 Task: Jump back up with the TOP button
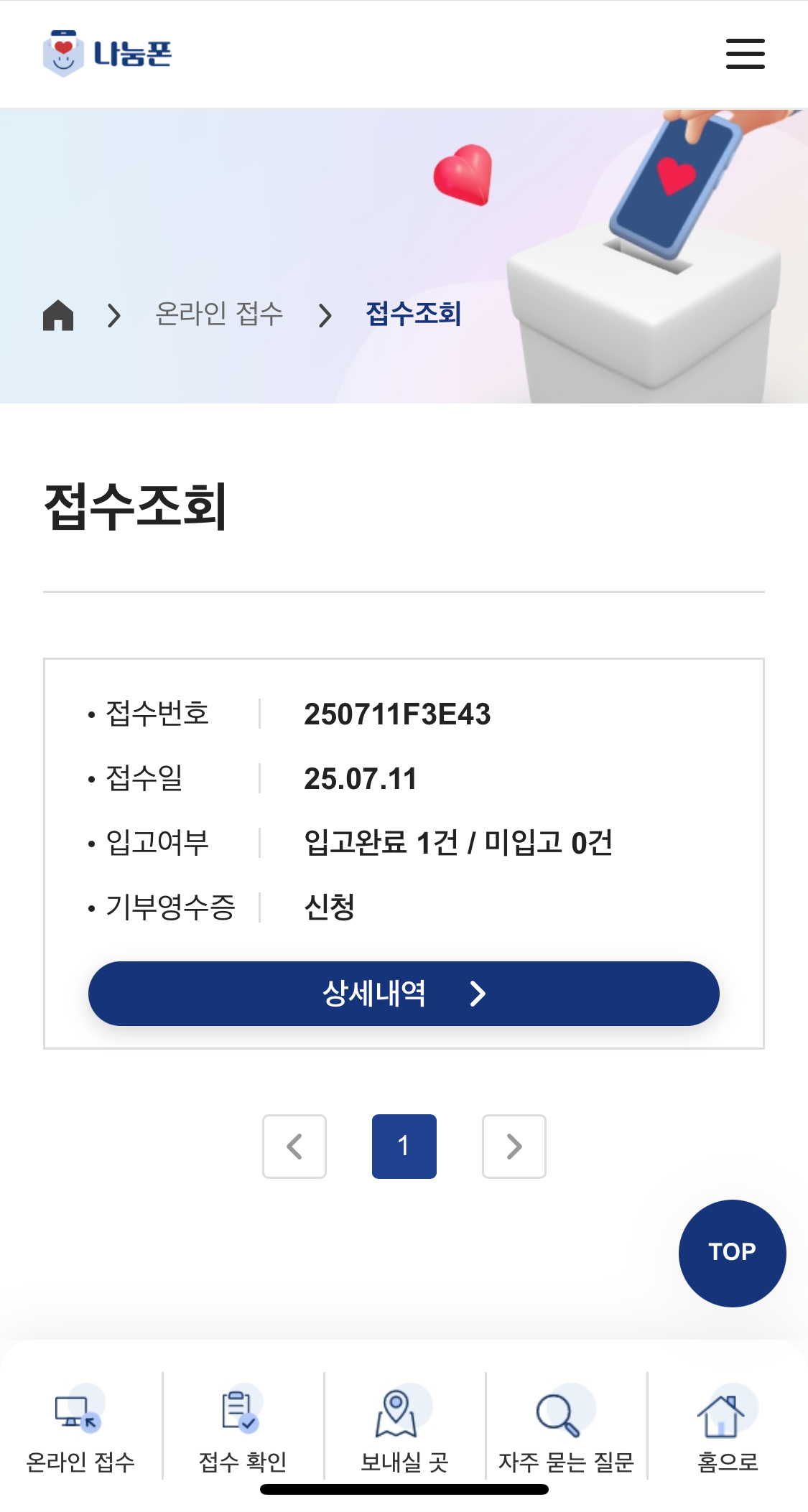coord(732,1253)
